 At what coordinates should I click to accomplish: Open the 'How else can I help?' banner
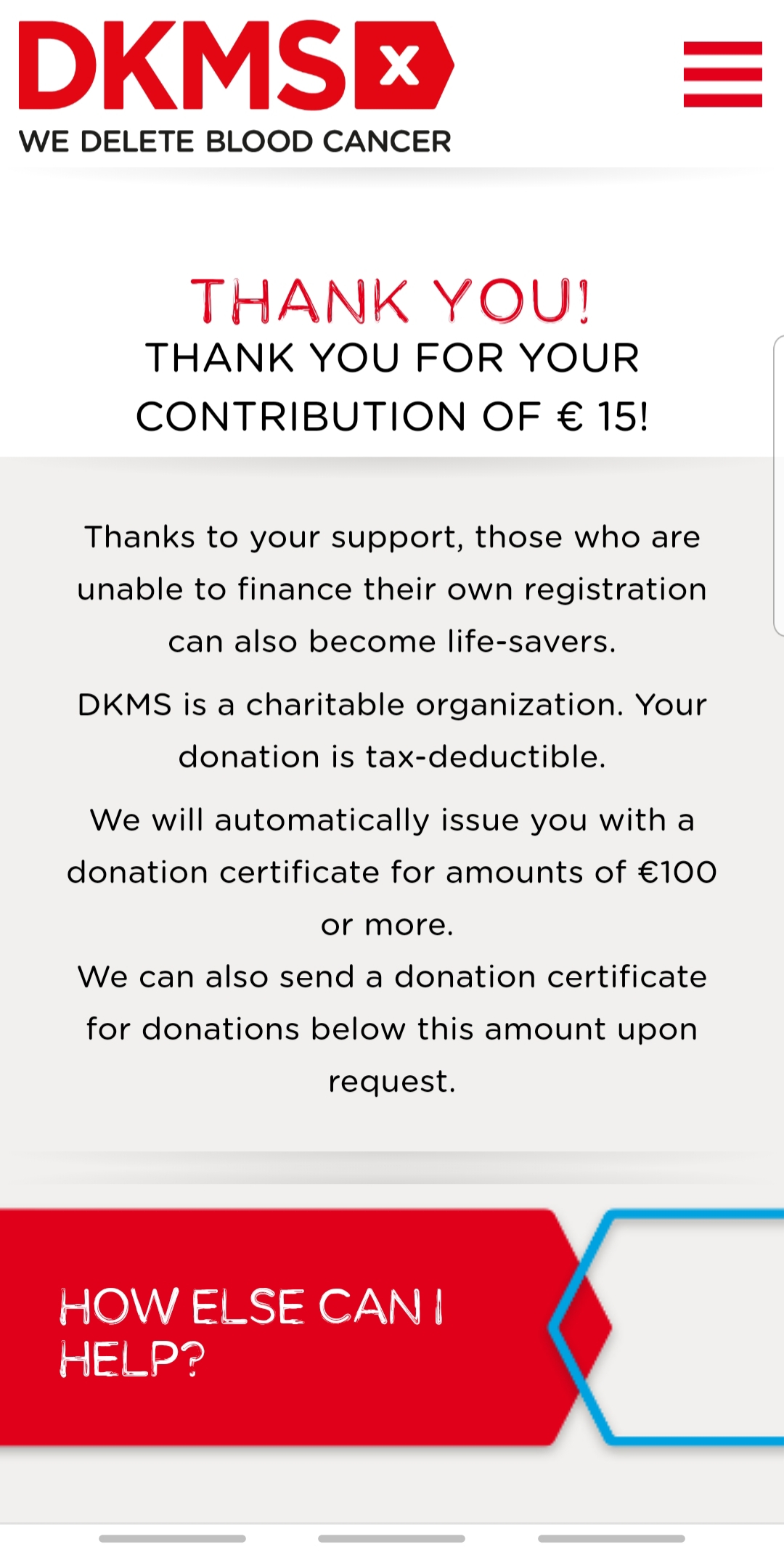305,1327
